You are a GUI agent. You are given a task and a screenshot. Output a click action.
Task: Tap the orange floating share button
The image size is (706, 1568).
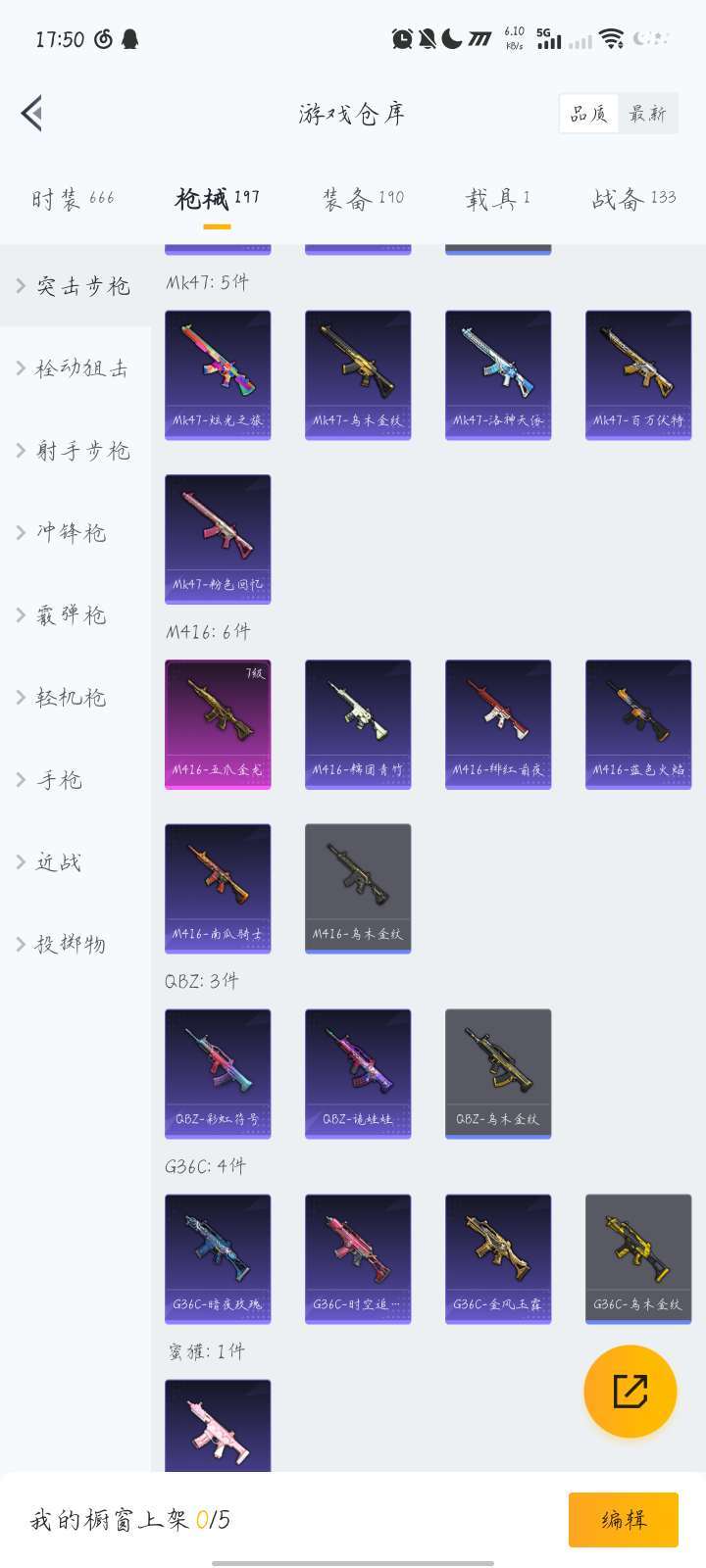[x=630, y=1391]
